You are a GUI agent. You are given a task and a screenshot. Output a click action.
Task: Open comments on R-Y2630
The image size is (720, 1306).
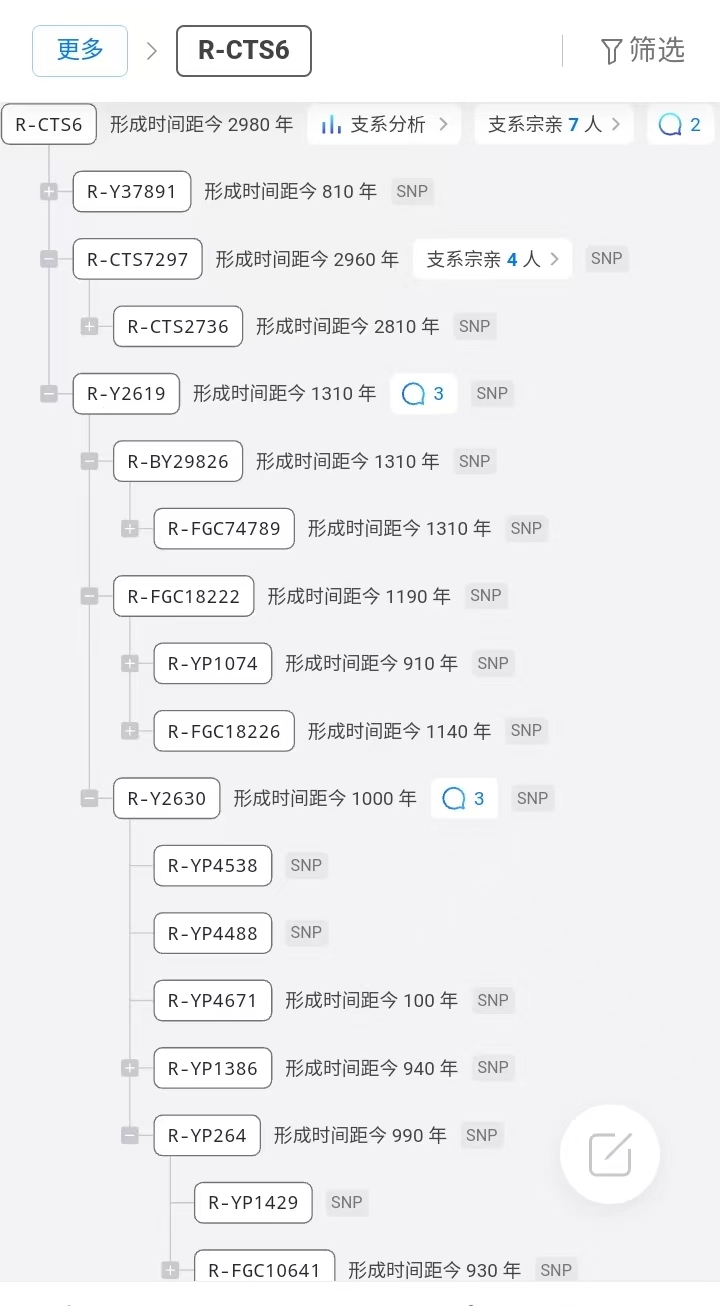(464, 798)
